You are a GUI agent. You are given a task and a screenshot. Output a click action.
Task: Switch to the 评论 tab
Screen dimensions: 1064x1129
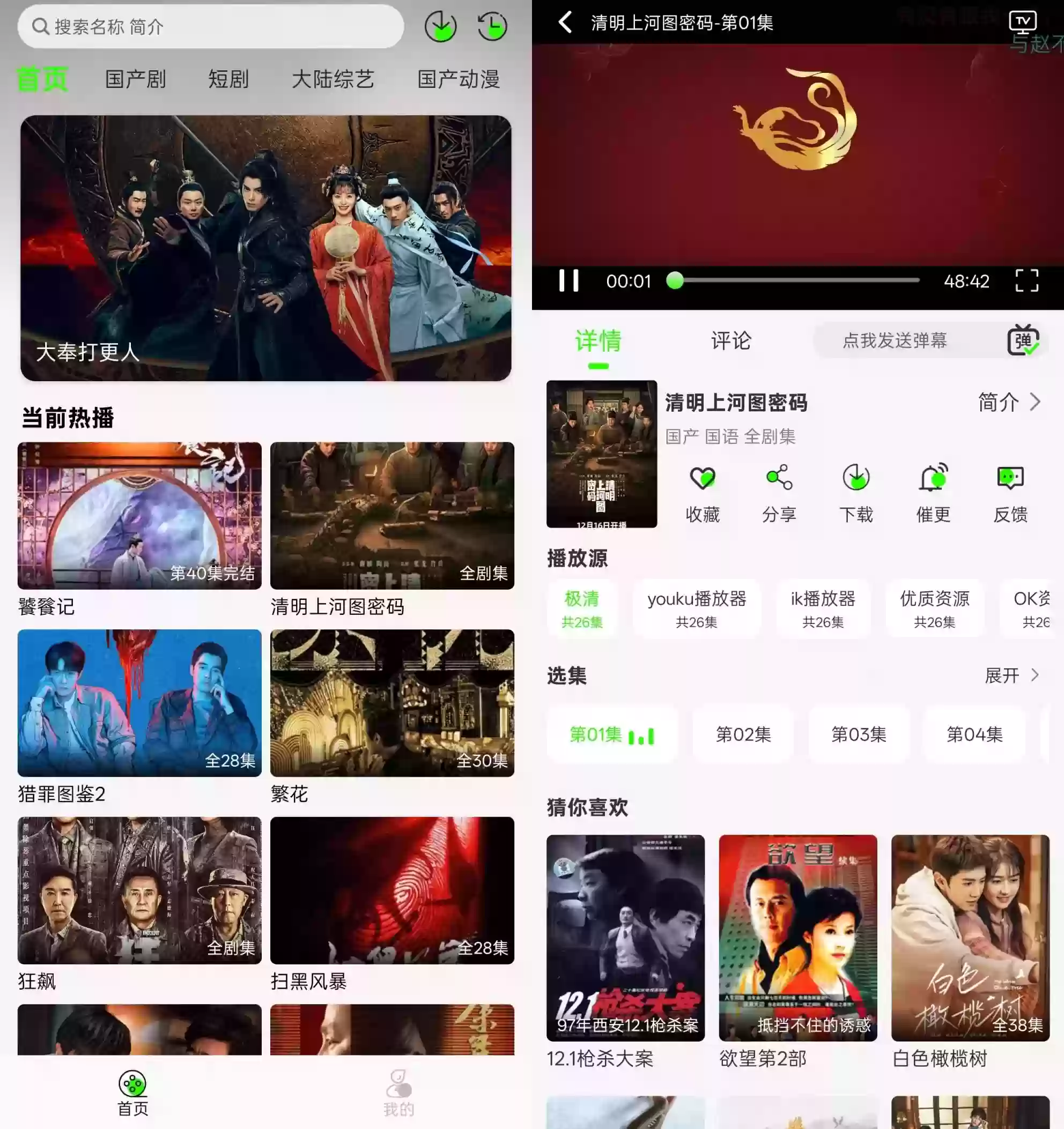coord(731,341)
